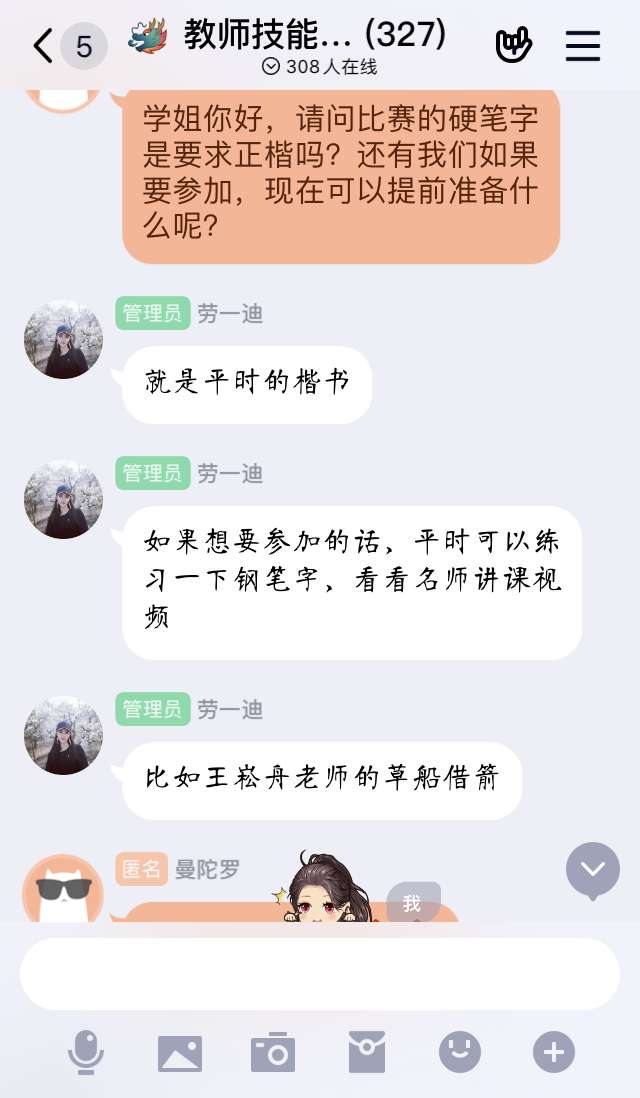Go back to the message list
640x1098 pixels.
pos(43,46)
